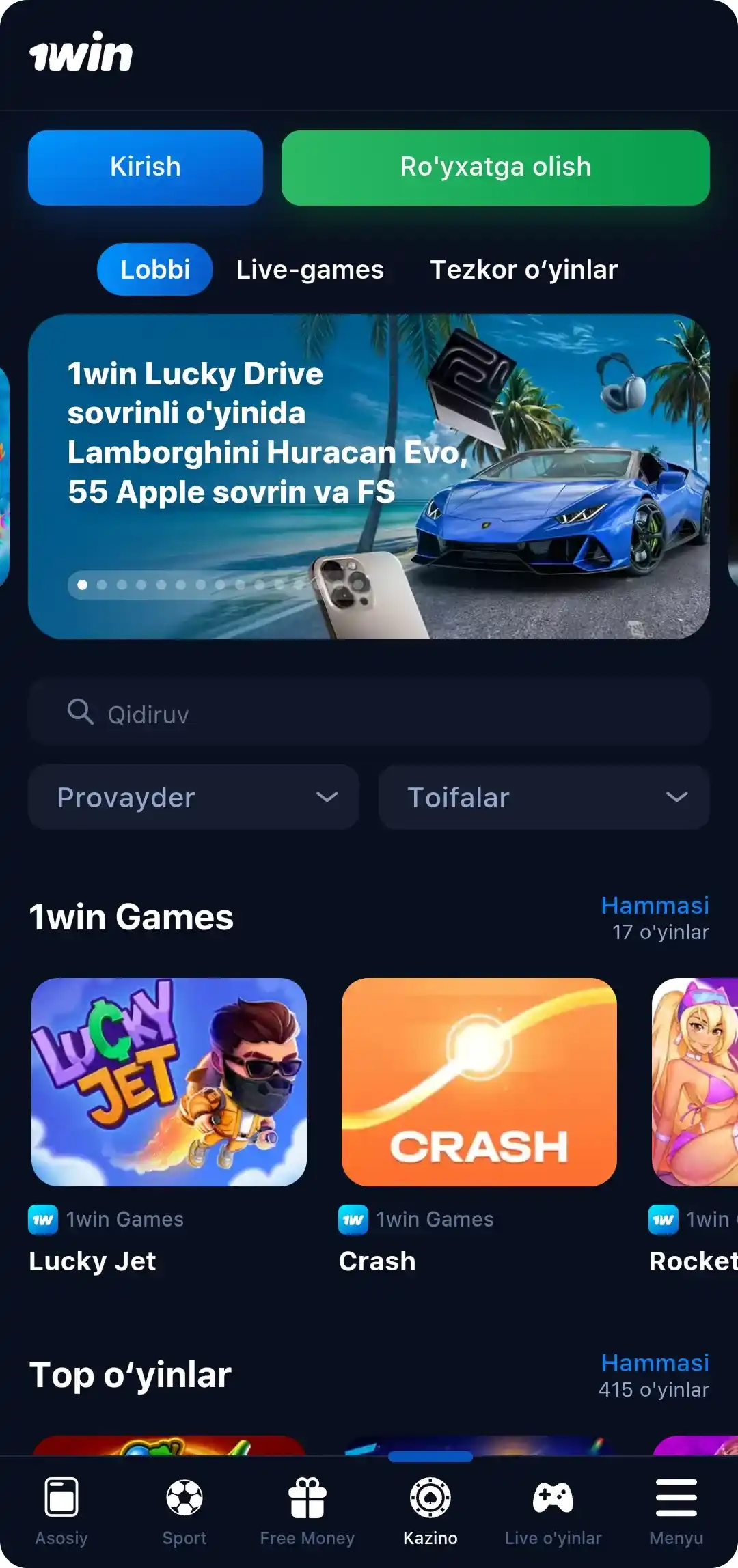
Task: Switch to Tezkor o'yinlar tab
Action: coord(523,270)
